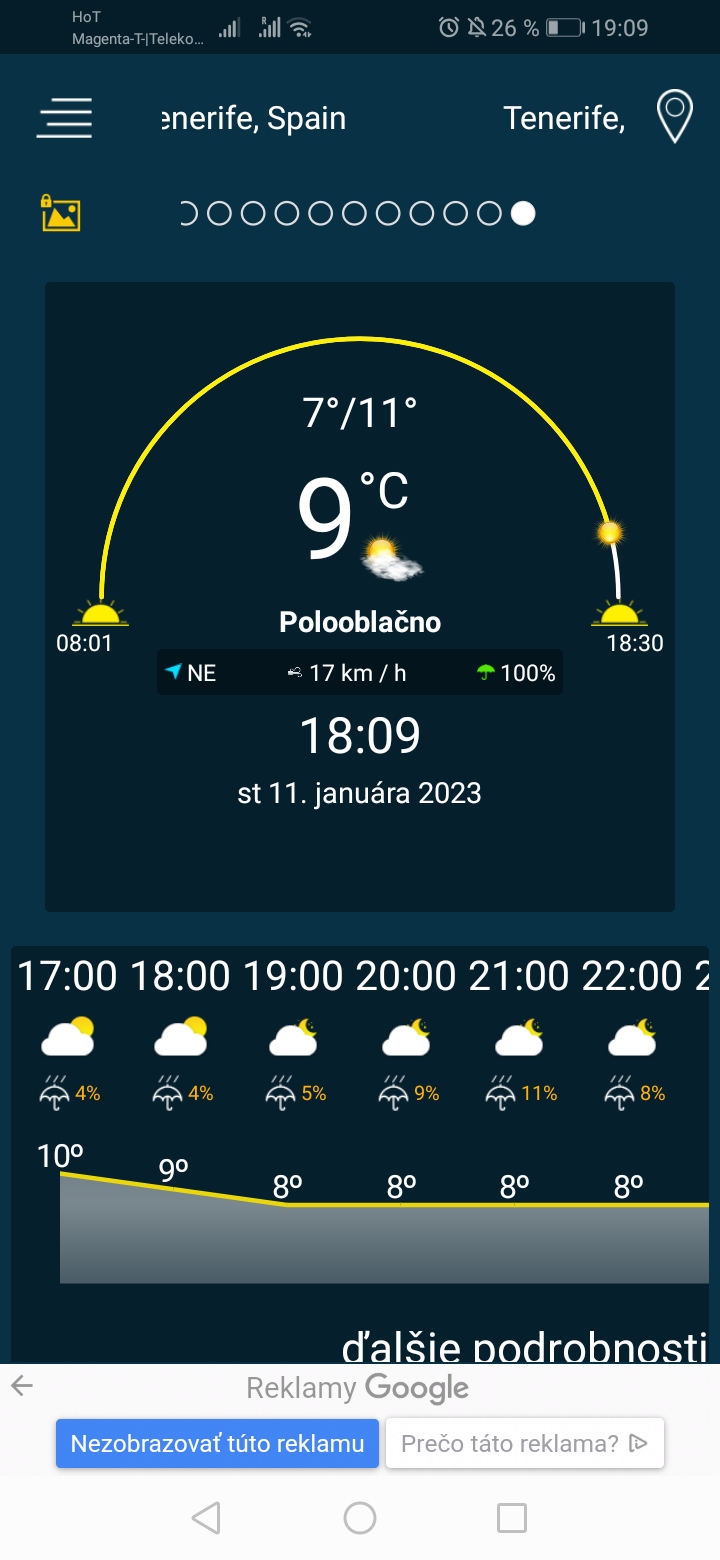This screenshot has height=1560, width=720.
Task: Go to the system home screen
Action: pos(360,1518)
